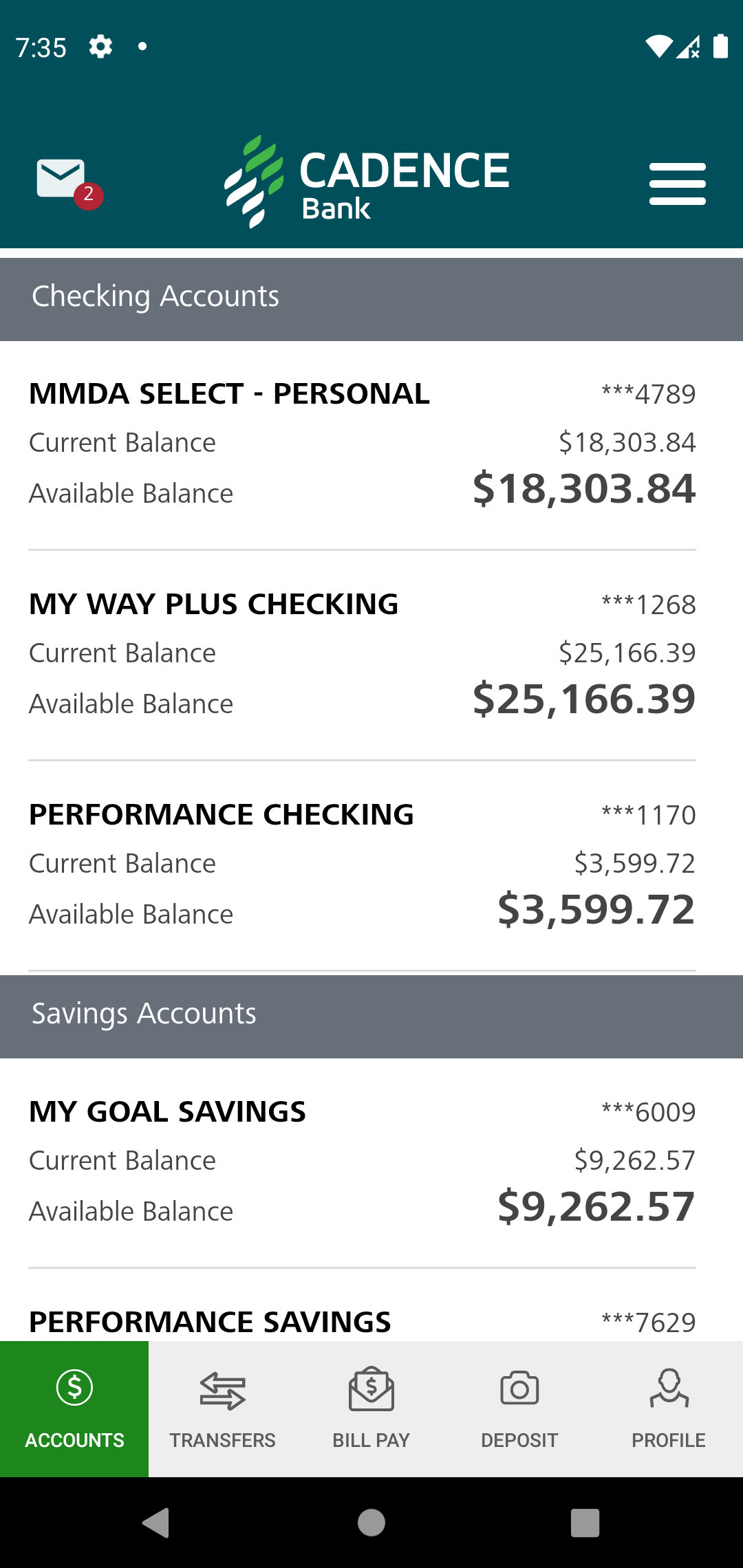Switch to the Profile tab

pos(669,1409)
